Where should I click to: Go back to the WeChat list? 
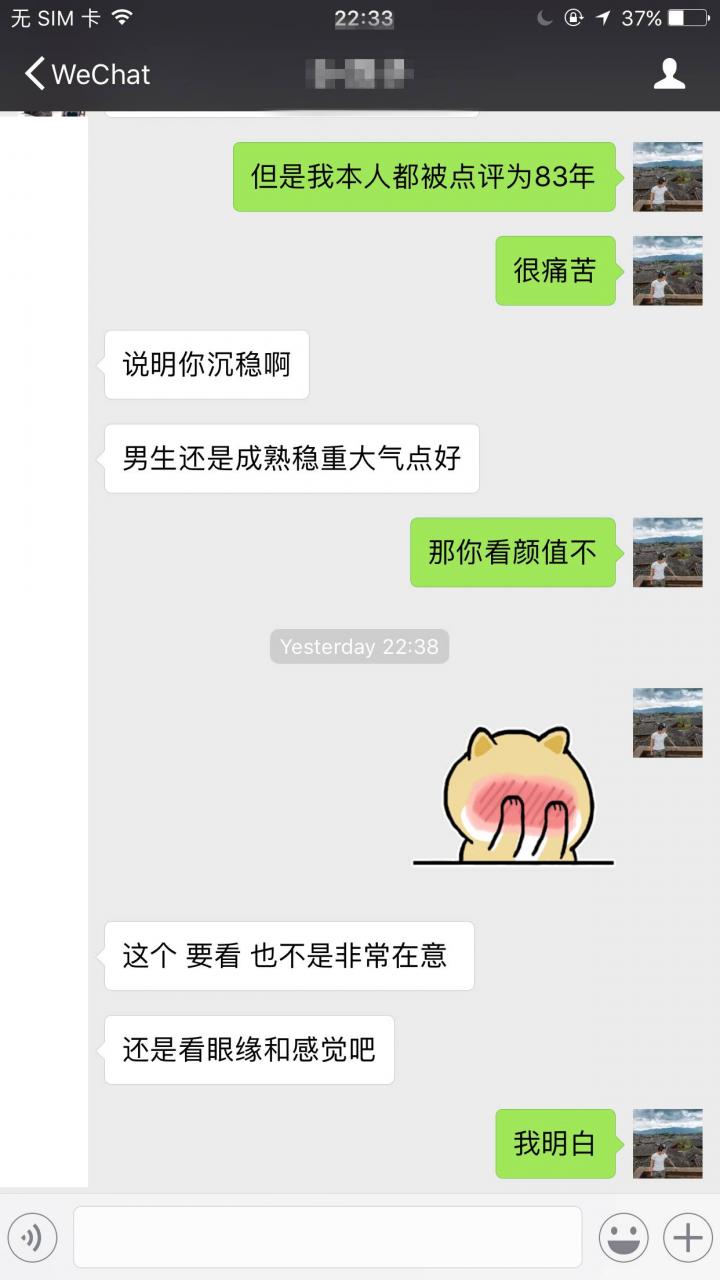pyautogui.click(x=86, y=74)
